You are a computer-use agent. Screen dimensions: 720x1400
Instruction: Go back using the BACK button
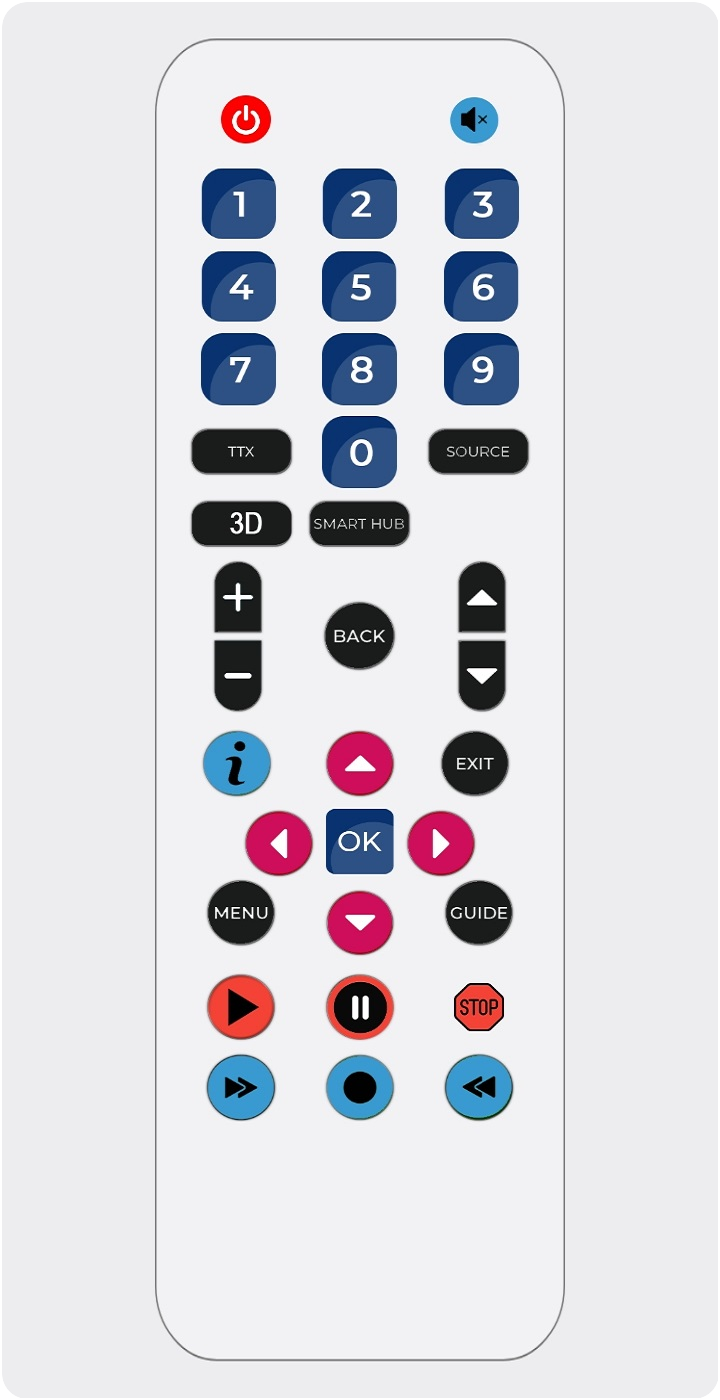(x=360, y=636)
